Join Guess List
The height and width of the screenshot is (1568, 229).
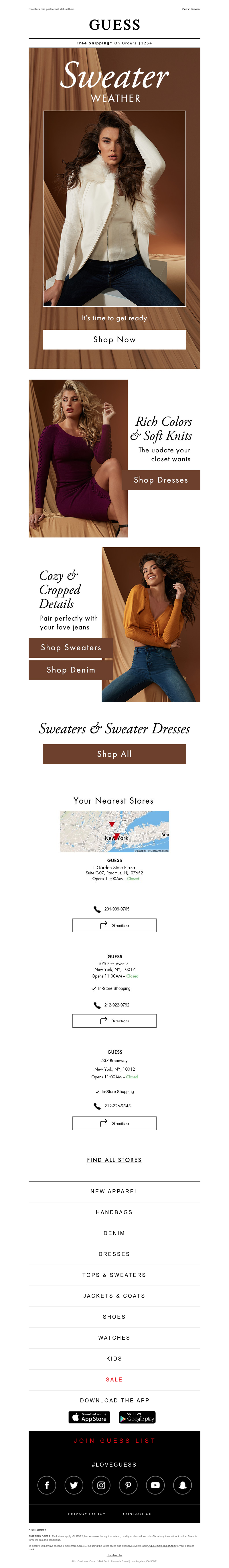point(114,1441)
